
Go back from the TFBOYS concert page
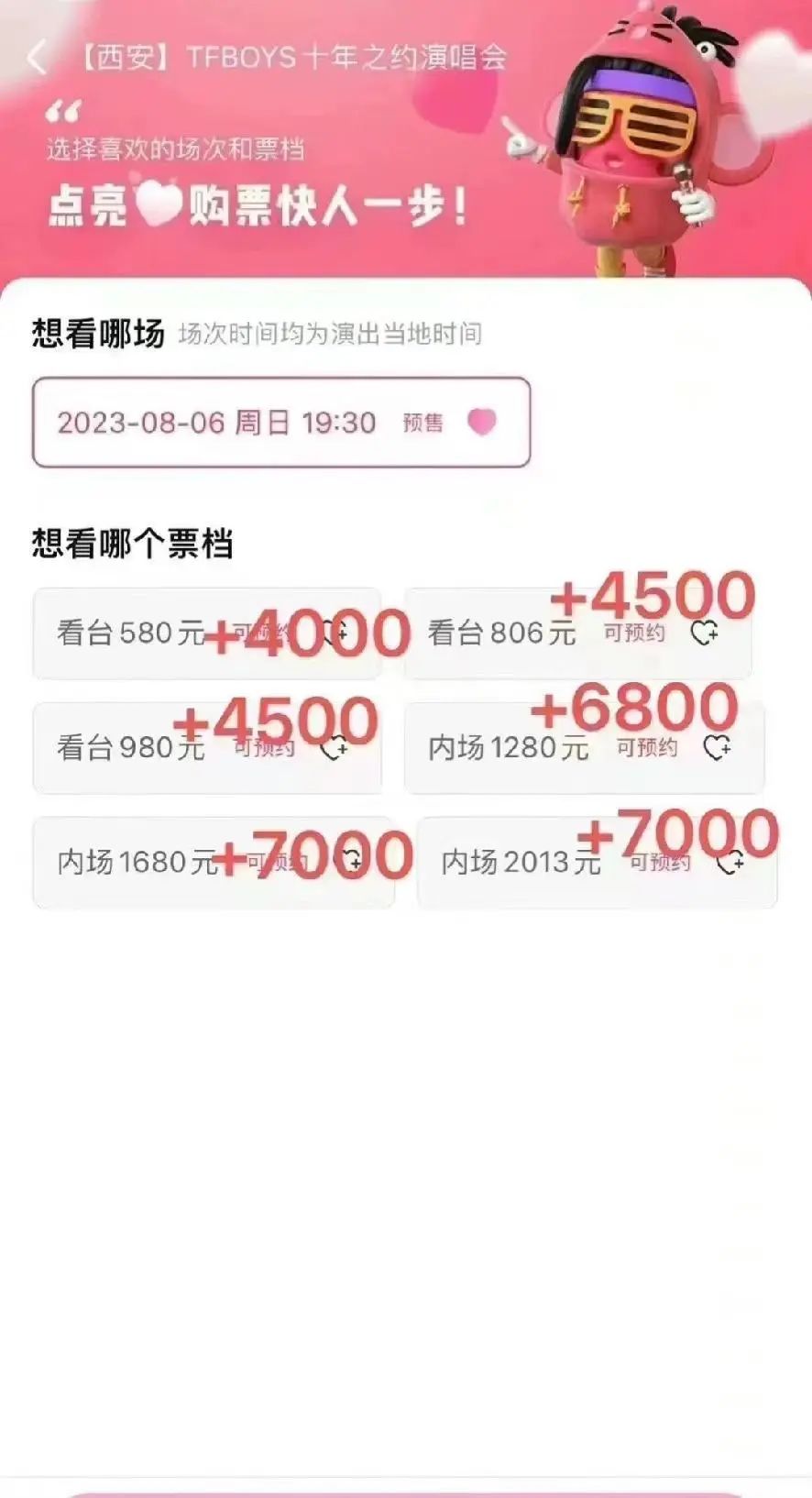click(x=37, y=58)
